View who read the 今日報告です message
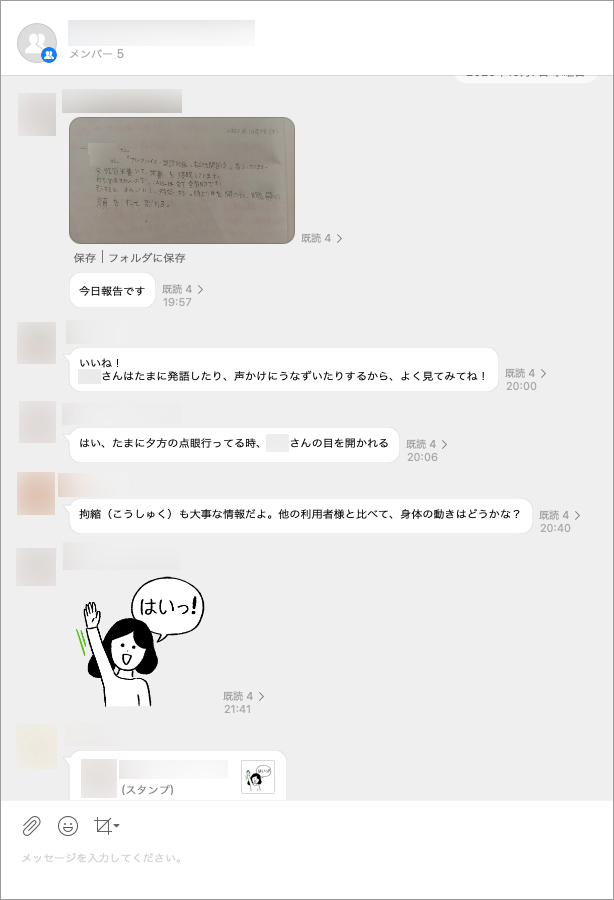Screen dimensions: 614x900 [182, 289]
